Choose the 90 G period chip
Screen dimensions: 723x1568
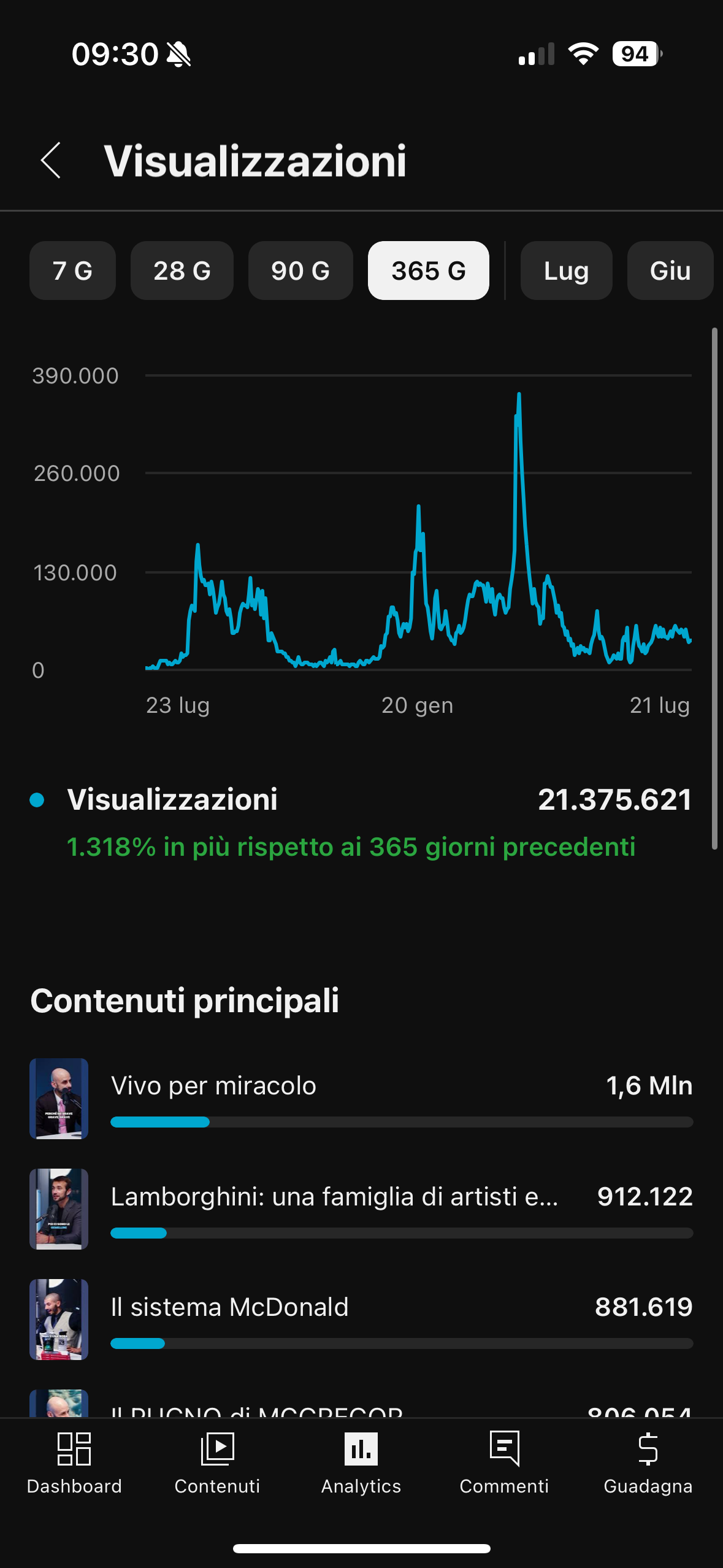(300, 271)
